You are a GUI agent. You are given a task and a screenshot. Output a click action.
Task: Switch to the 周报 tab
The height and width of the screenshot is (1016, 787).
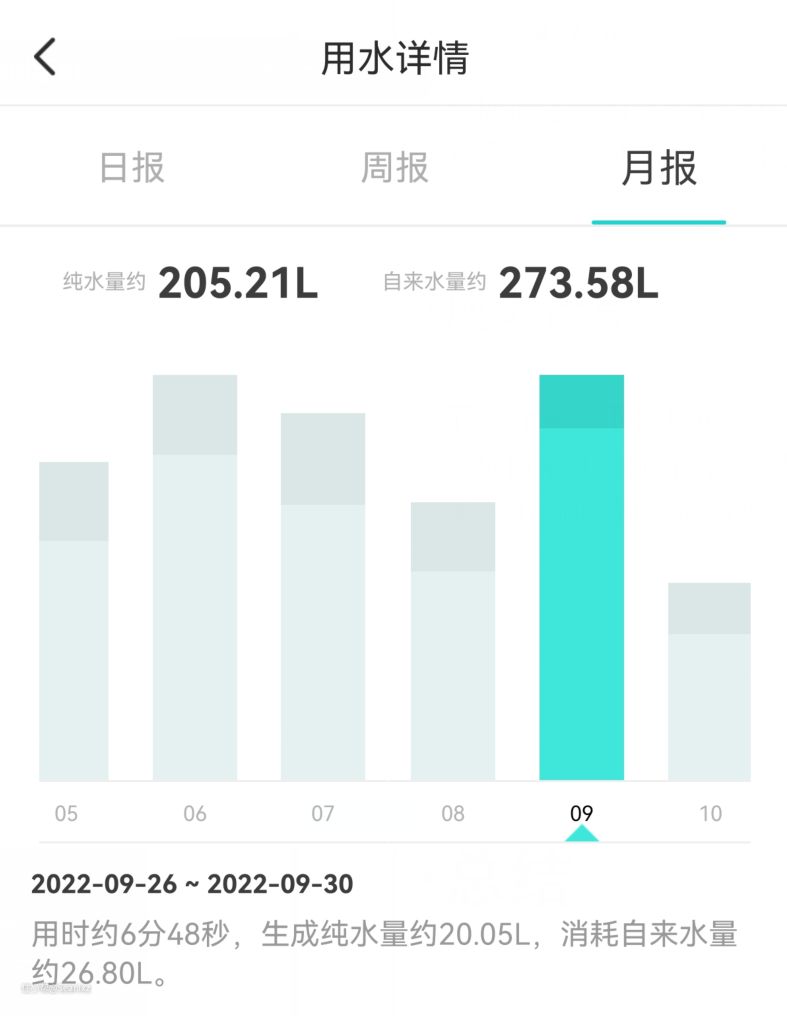coord(394,168)
